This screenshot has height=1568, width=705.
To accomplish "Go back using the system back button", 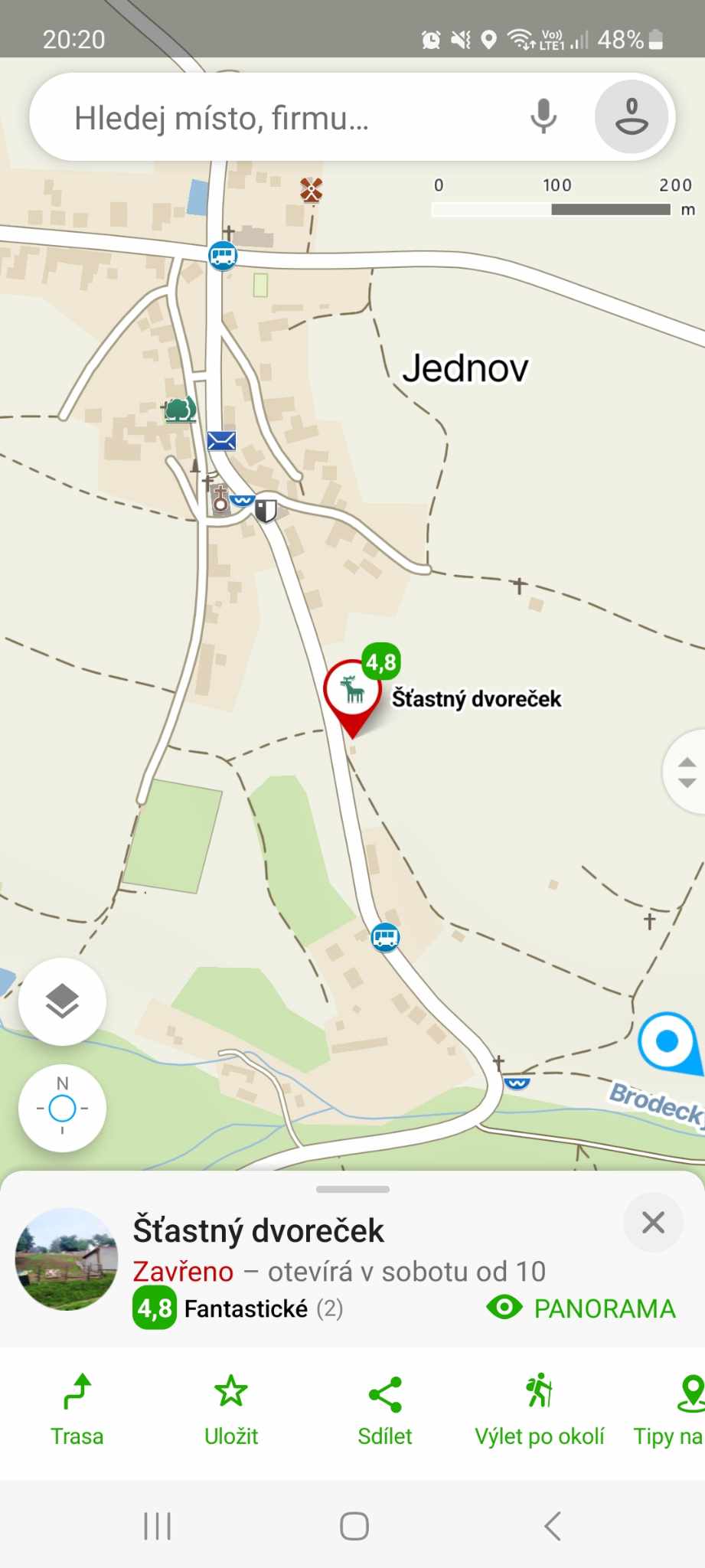I will (x=552, y=1526).
